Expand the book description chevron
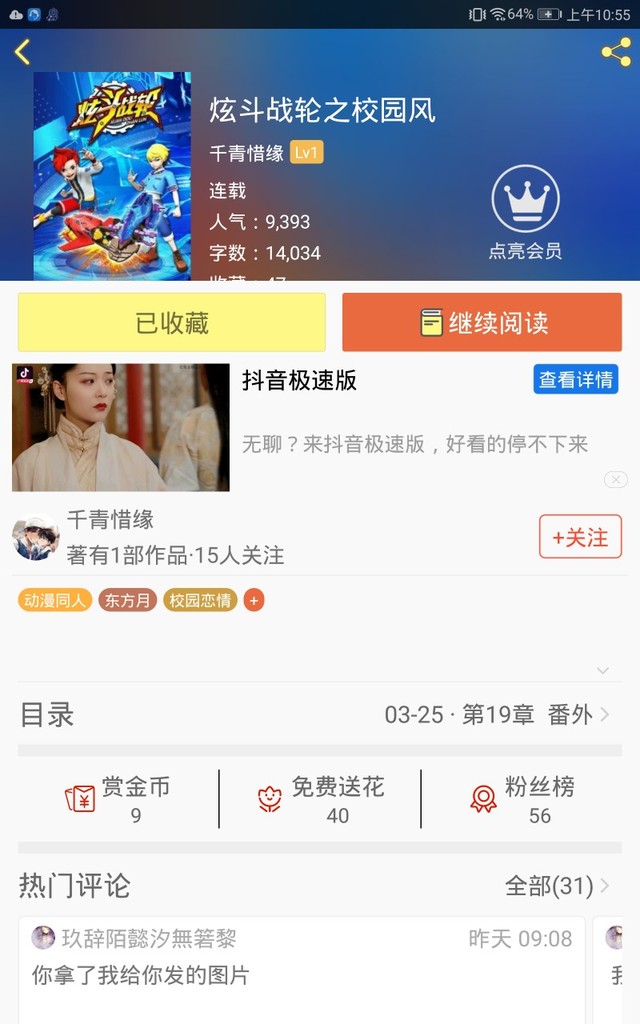 602,670
